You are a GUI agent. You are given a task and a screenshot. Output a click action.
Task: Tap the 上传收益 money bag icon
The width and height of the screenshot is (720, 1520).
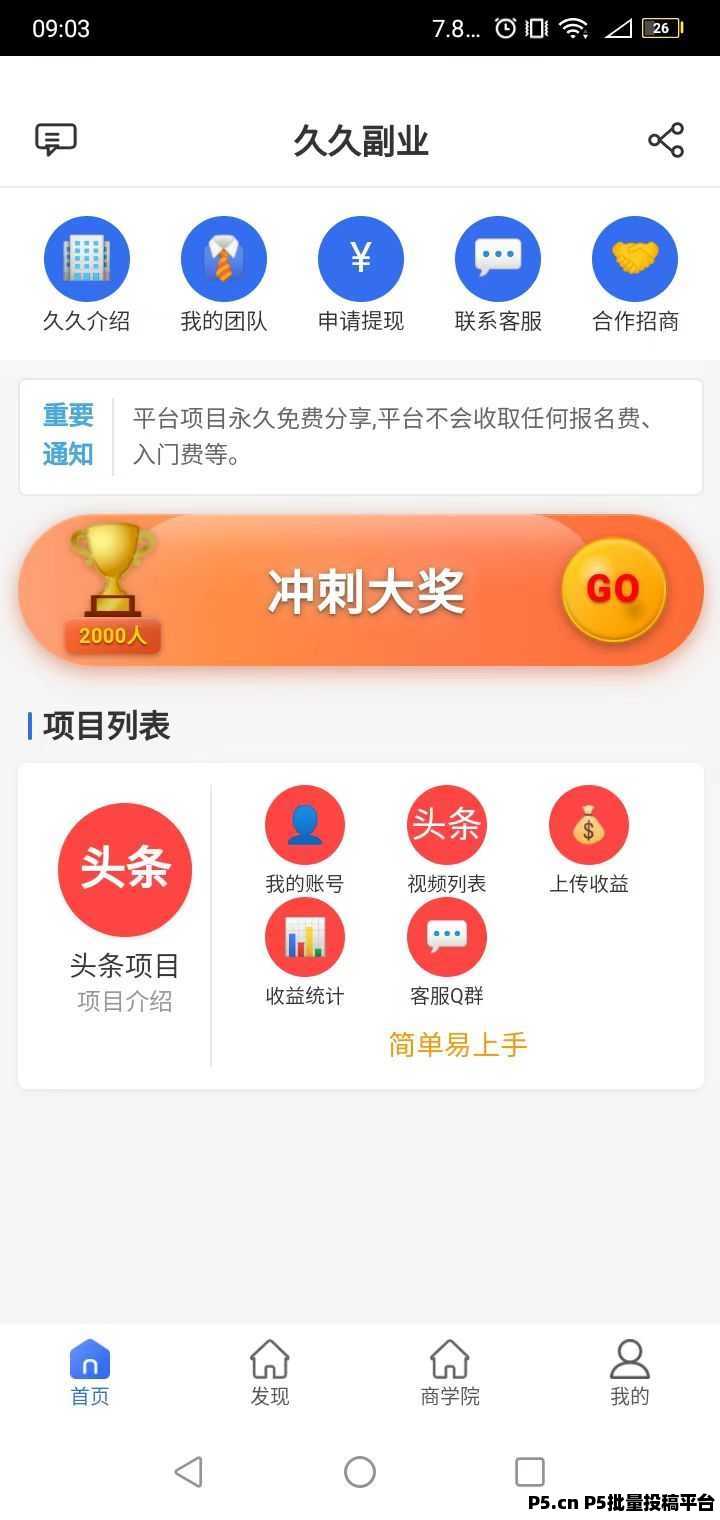[x=588, y=824]
